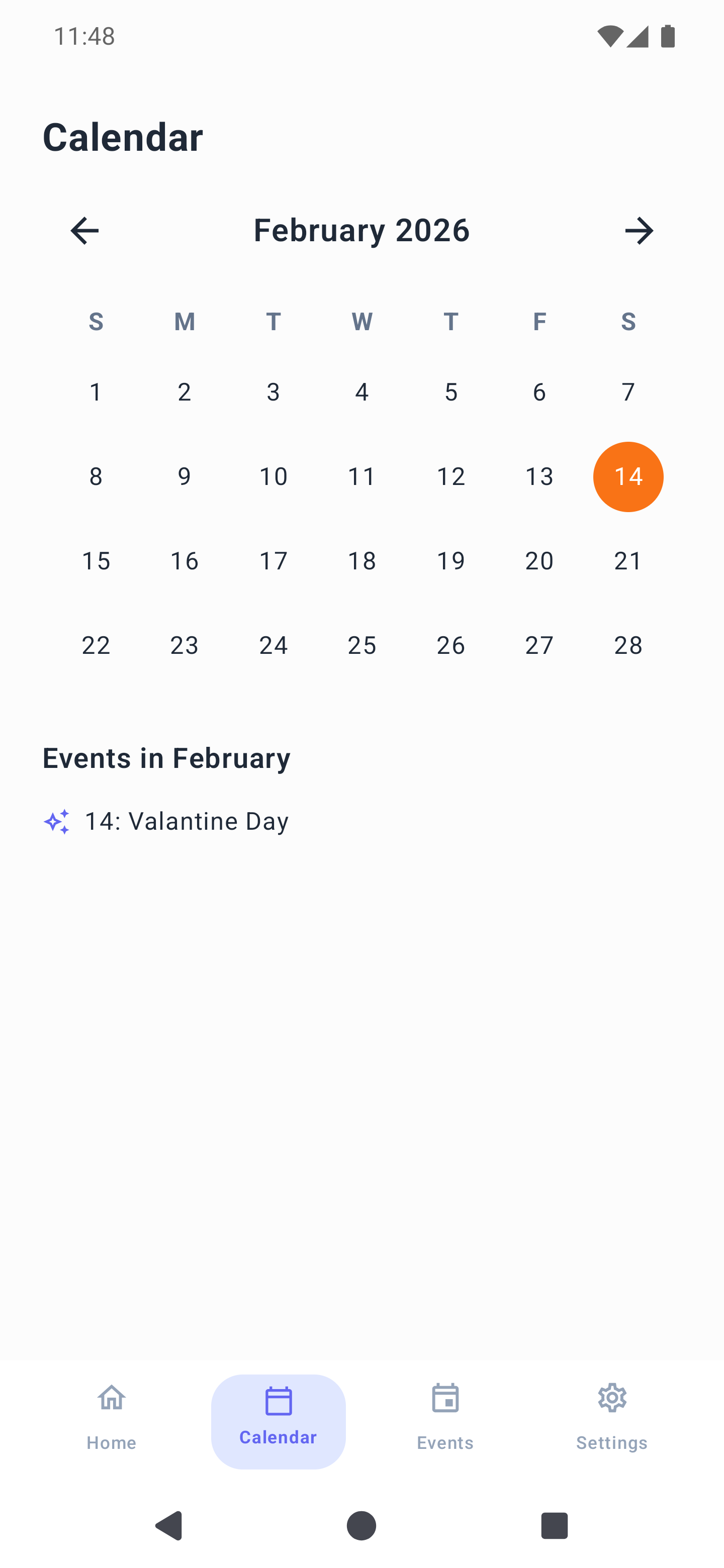Click the 'Events in February' heading
724x1568 pixels.
click(x=166, y=758)
